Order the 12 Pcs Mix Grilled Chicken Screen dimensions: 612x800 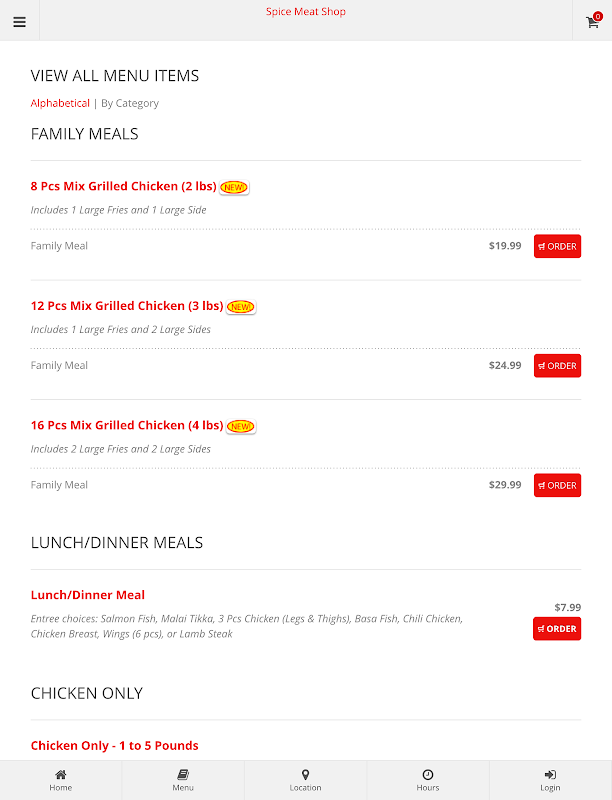[x=557, y=366]
